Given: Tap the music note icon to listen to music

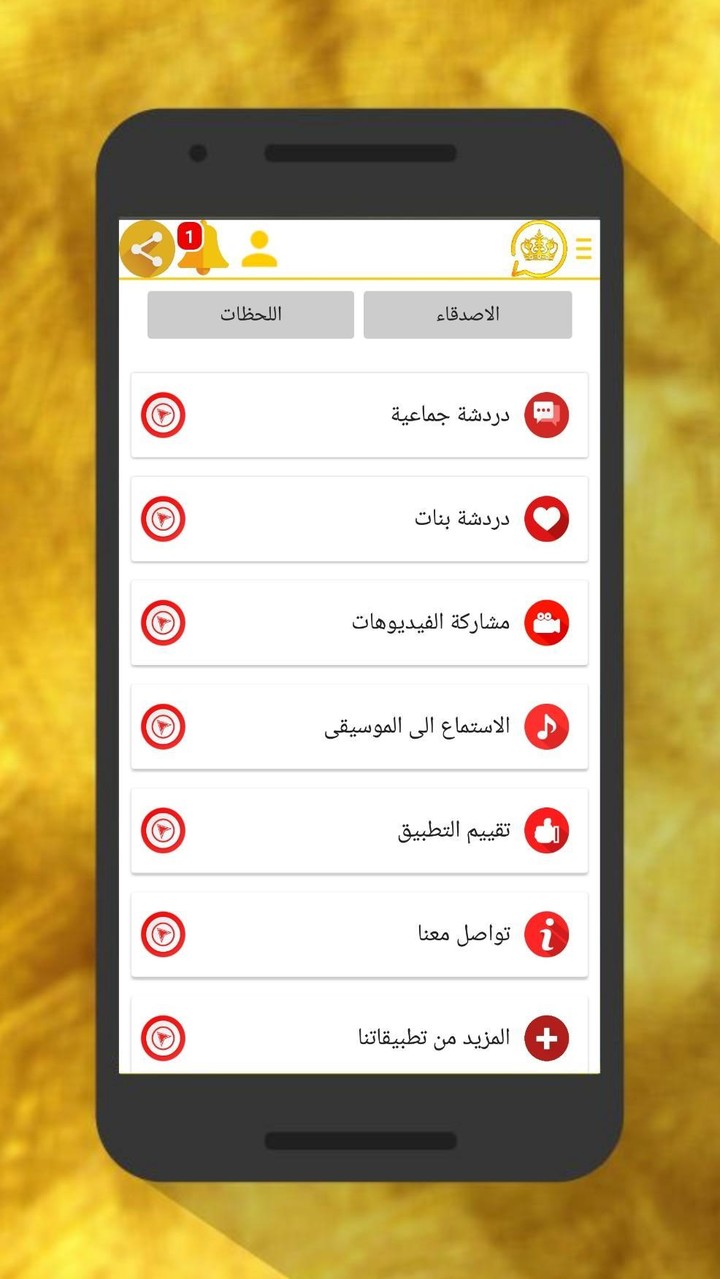Looking at the screenshot, I should pyautogui.click(x=545, y=726).
